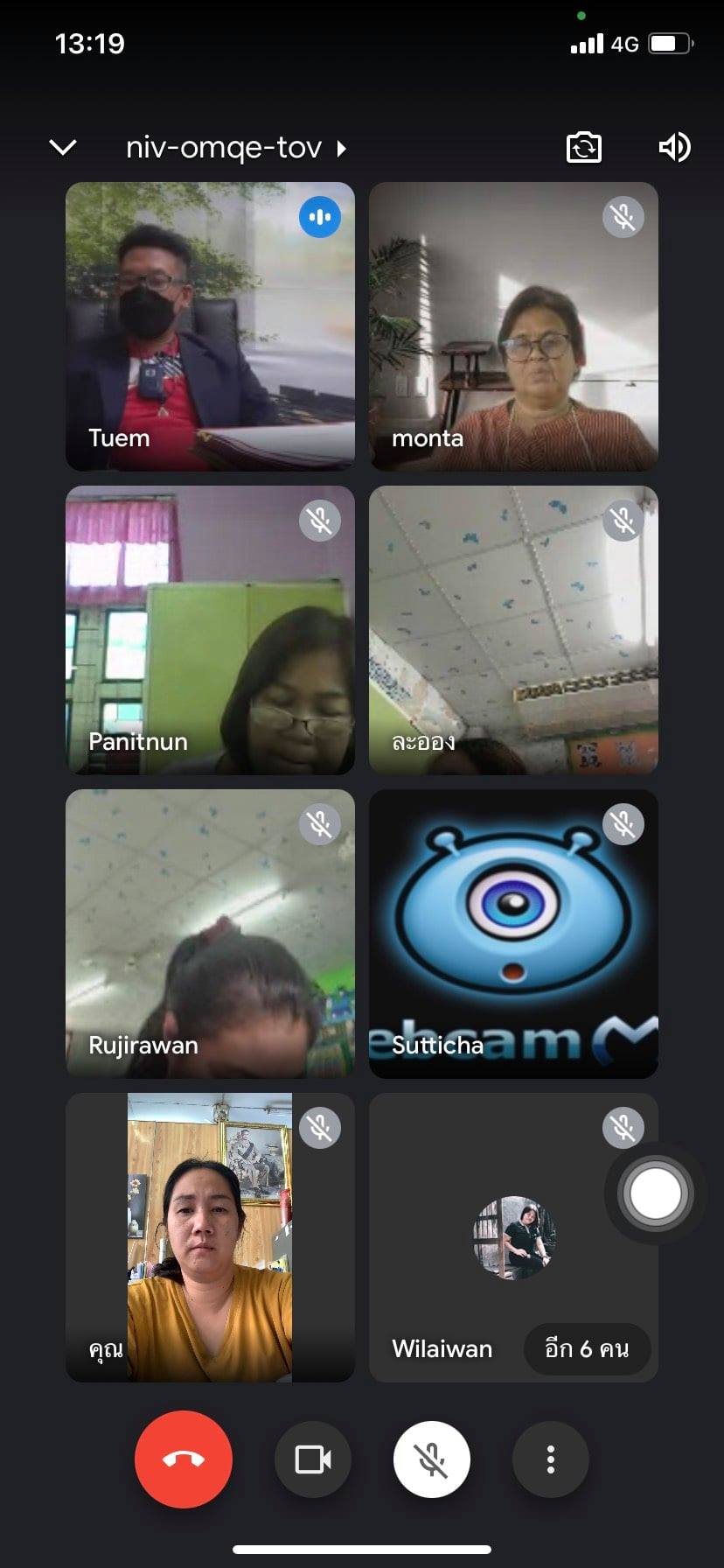This screenshot has width=724, height=1568.
Task: Switch to the other camera
Action: point(583,148)
